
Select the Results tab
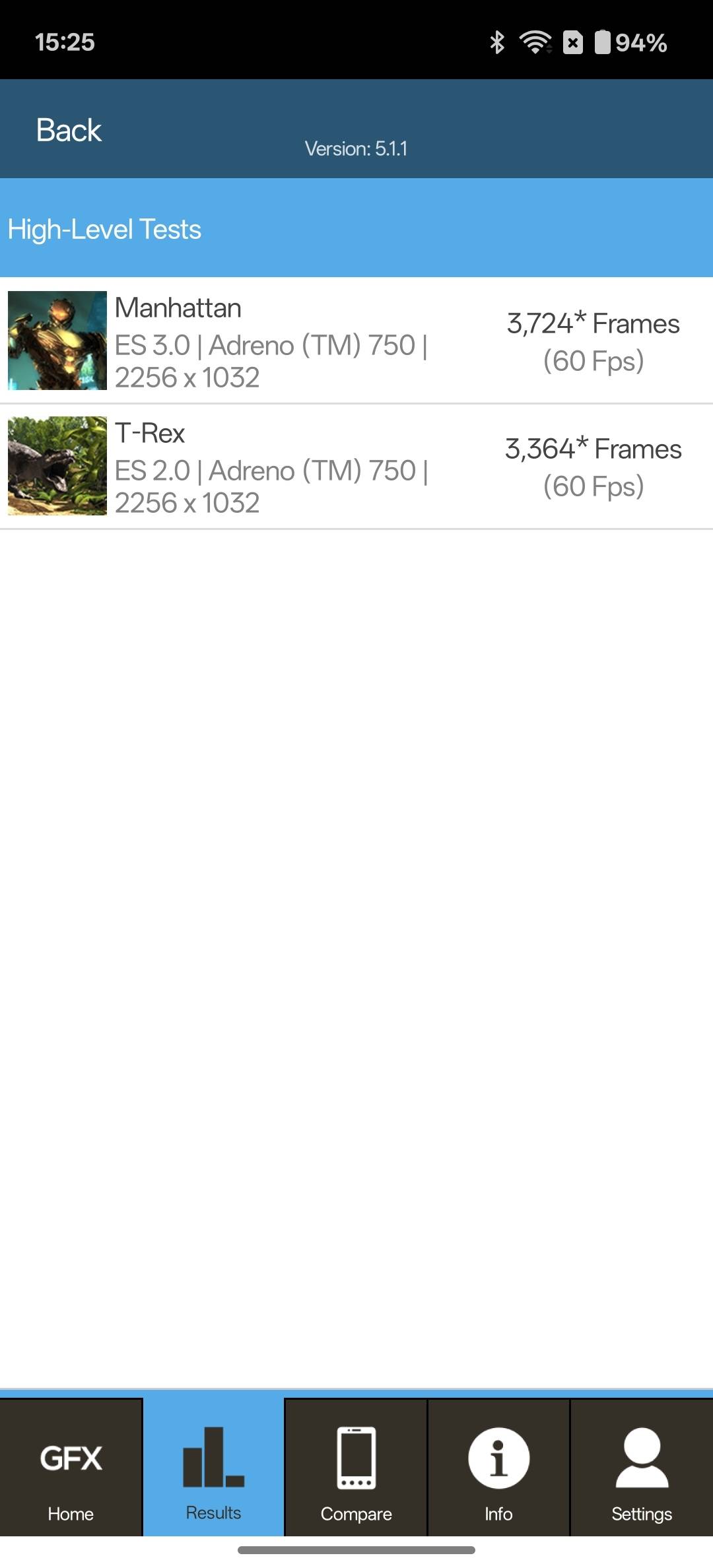pyautogui.click(x=213, y=1468)
